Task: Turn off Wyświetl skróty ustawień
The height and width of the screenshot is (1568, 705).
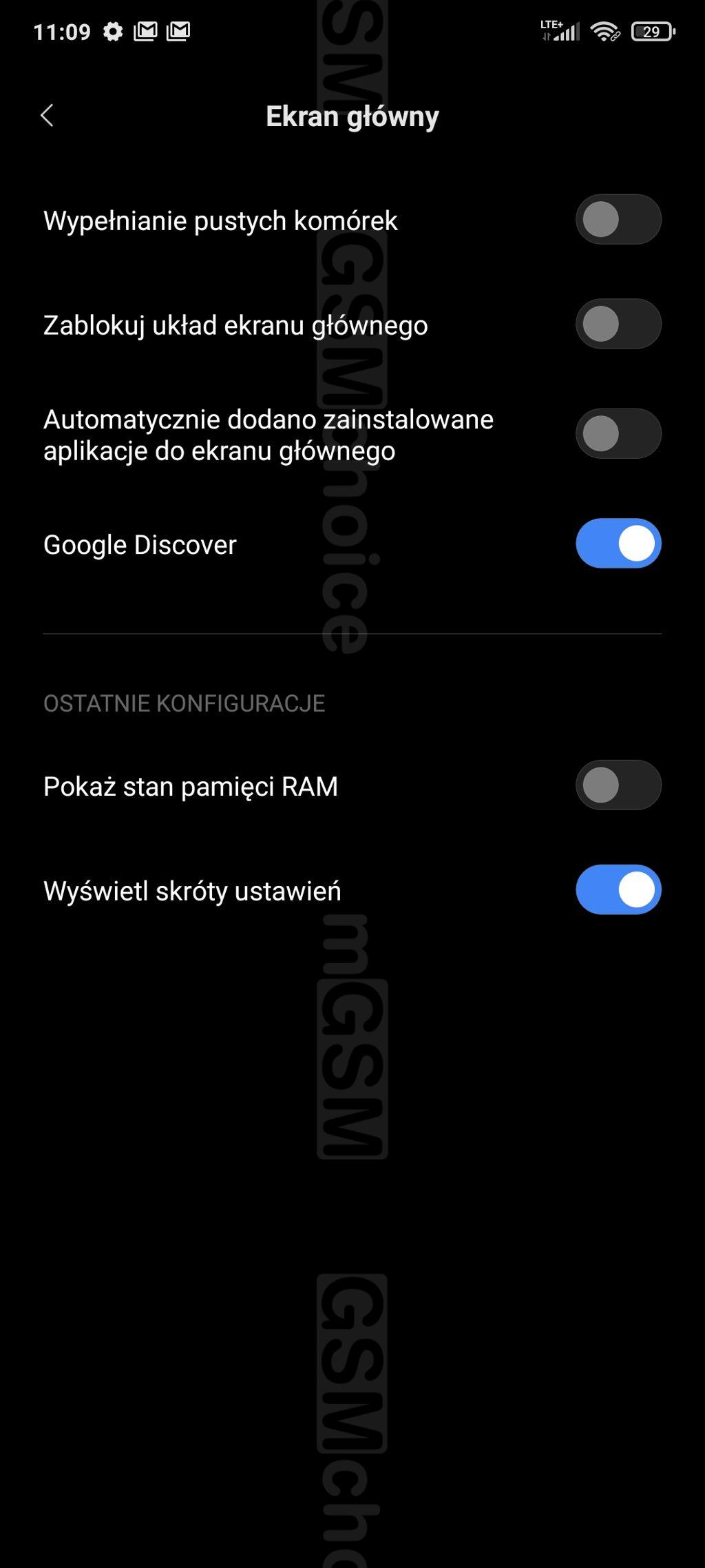Action: click(618, 890)
